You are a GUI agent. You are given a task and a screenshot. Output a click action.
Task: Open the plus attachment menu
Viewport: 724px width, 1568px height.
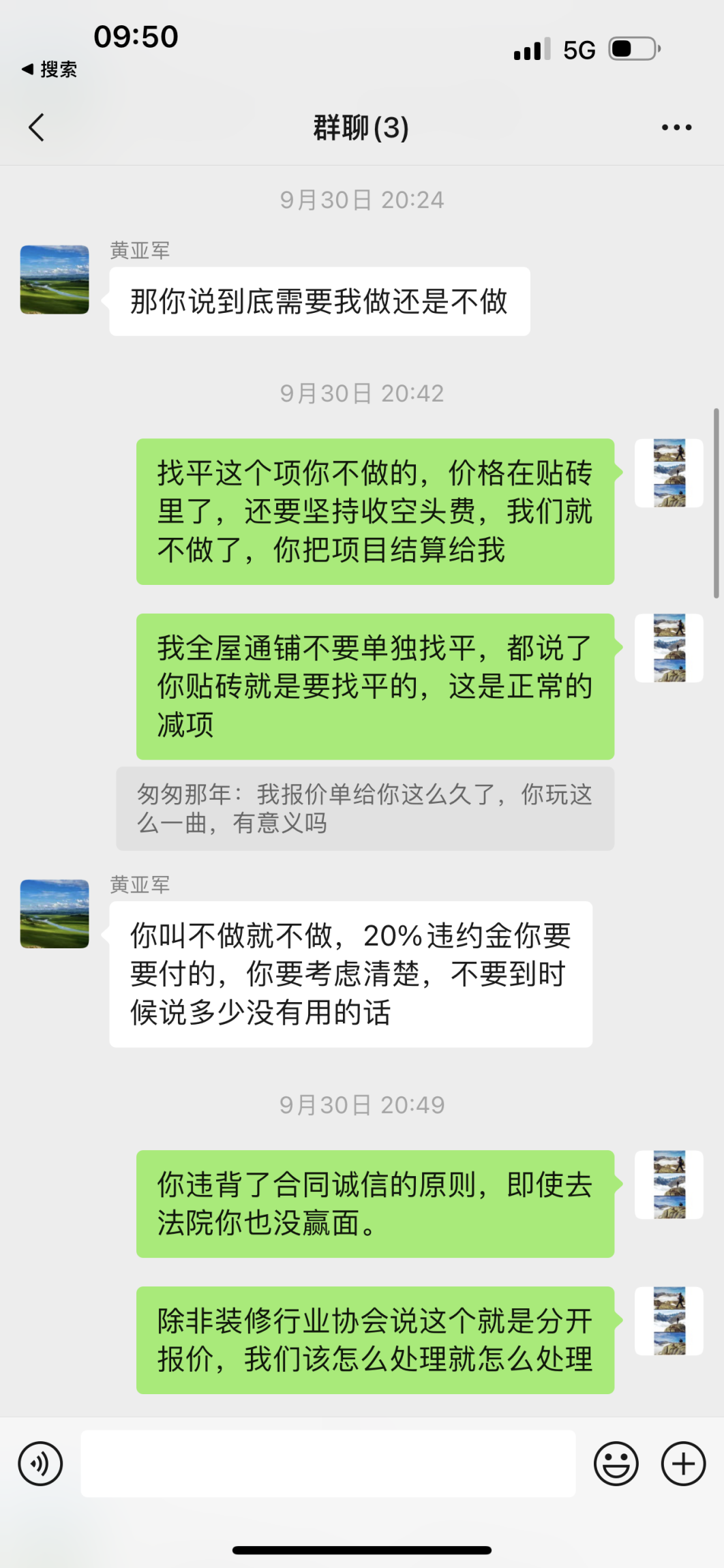[x=683, y=1463]
